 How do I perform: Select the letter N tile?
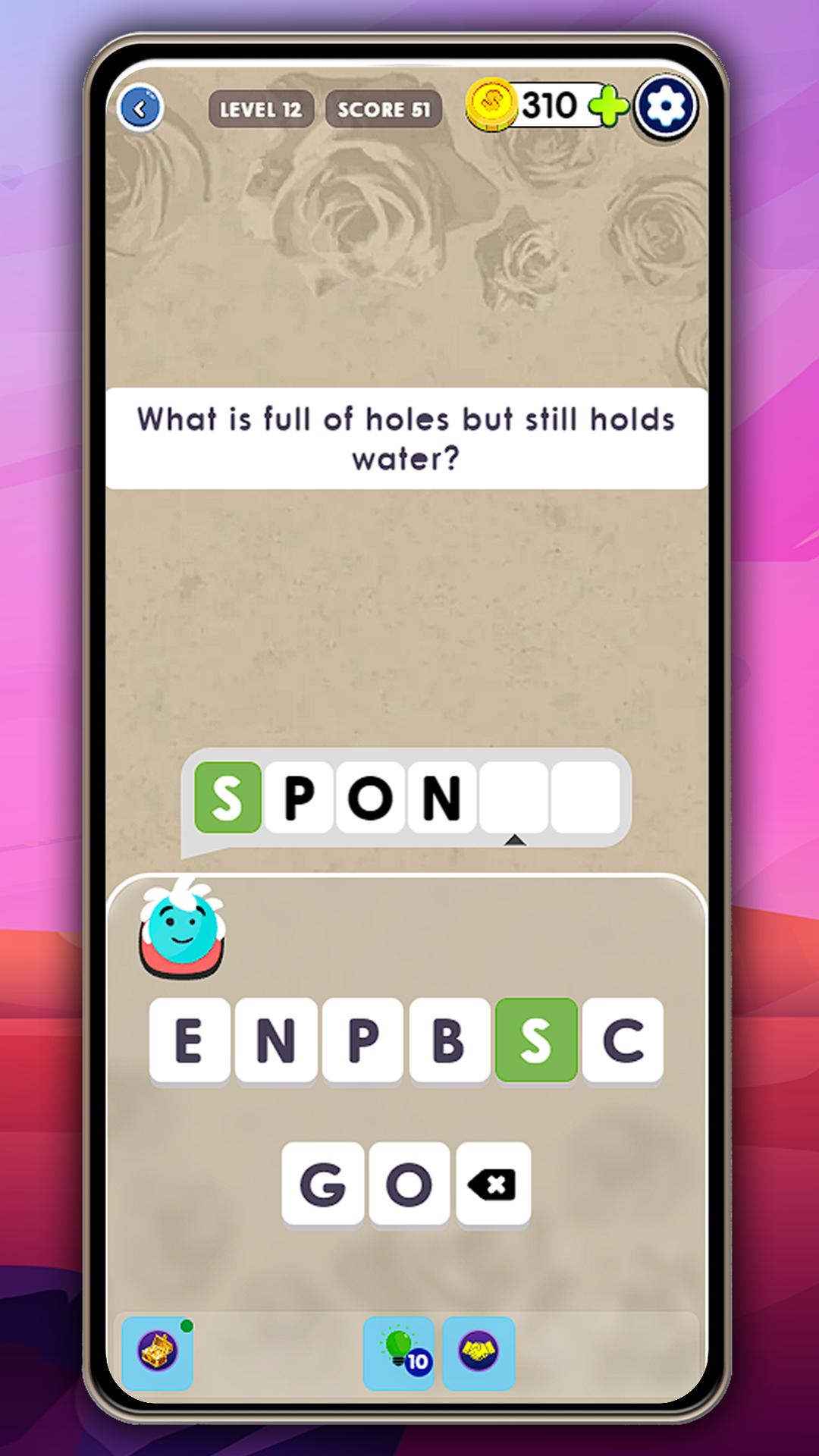click(x=276, y=1040)
